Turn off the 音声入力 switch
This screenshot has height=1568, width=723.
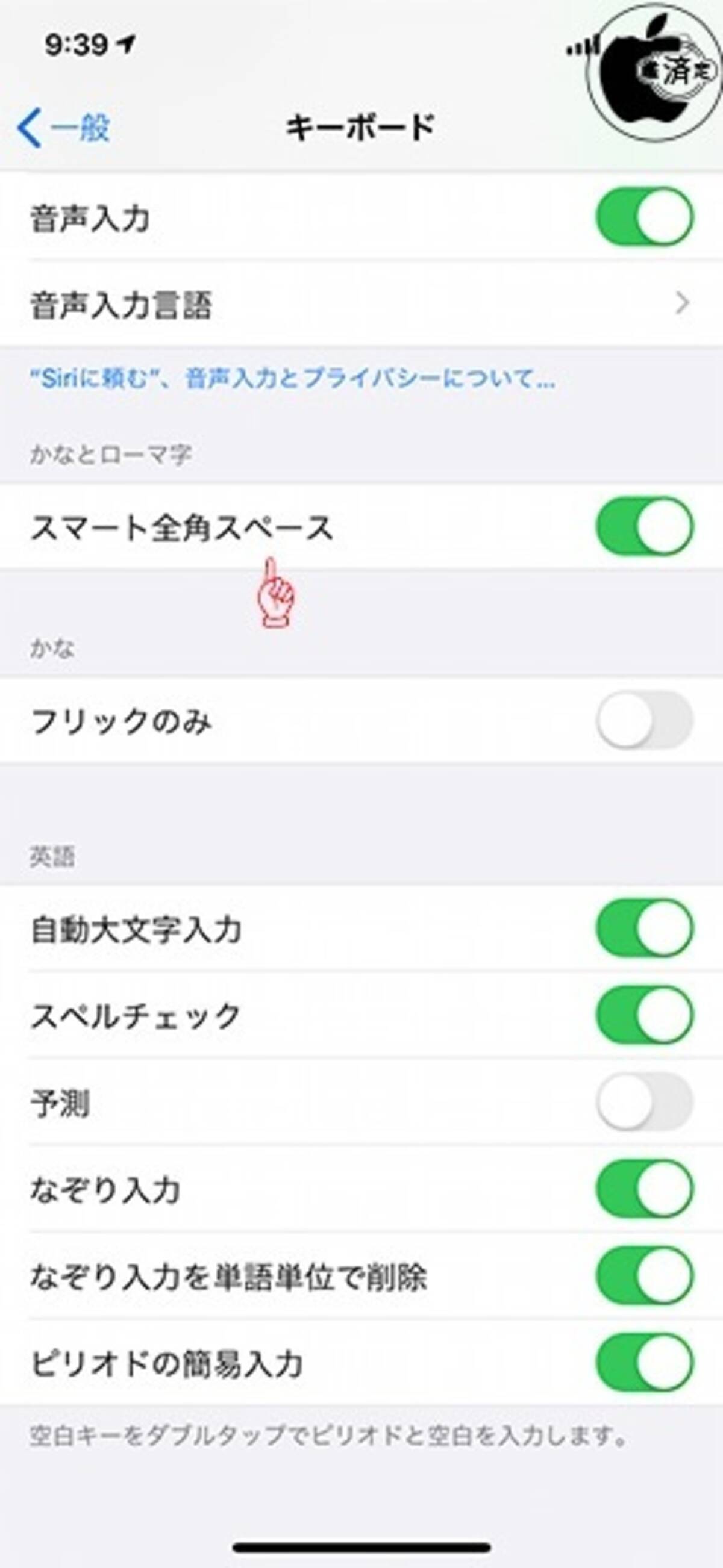coord(645,217)
